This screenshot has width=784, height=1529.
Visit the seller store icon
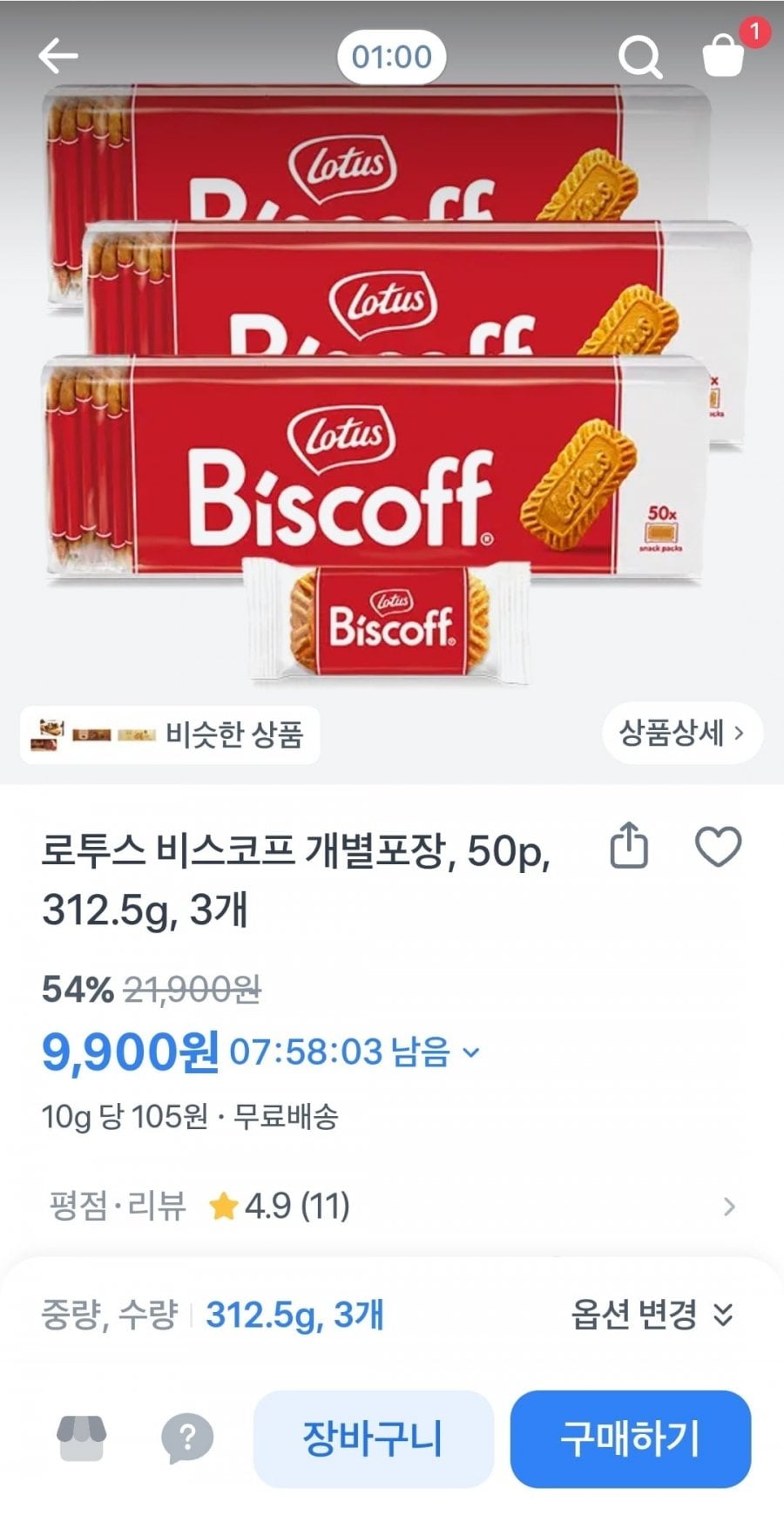coord(81,1438)
